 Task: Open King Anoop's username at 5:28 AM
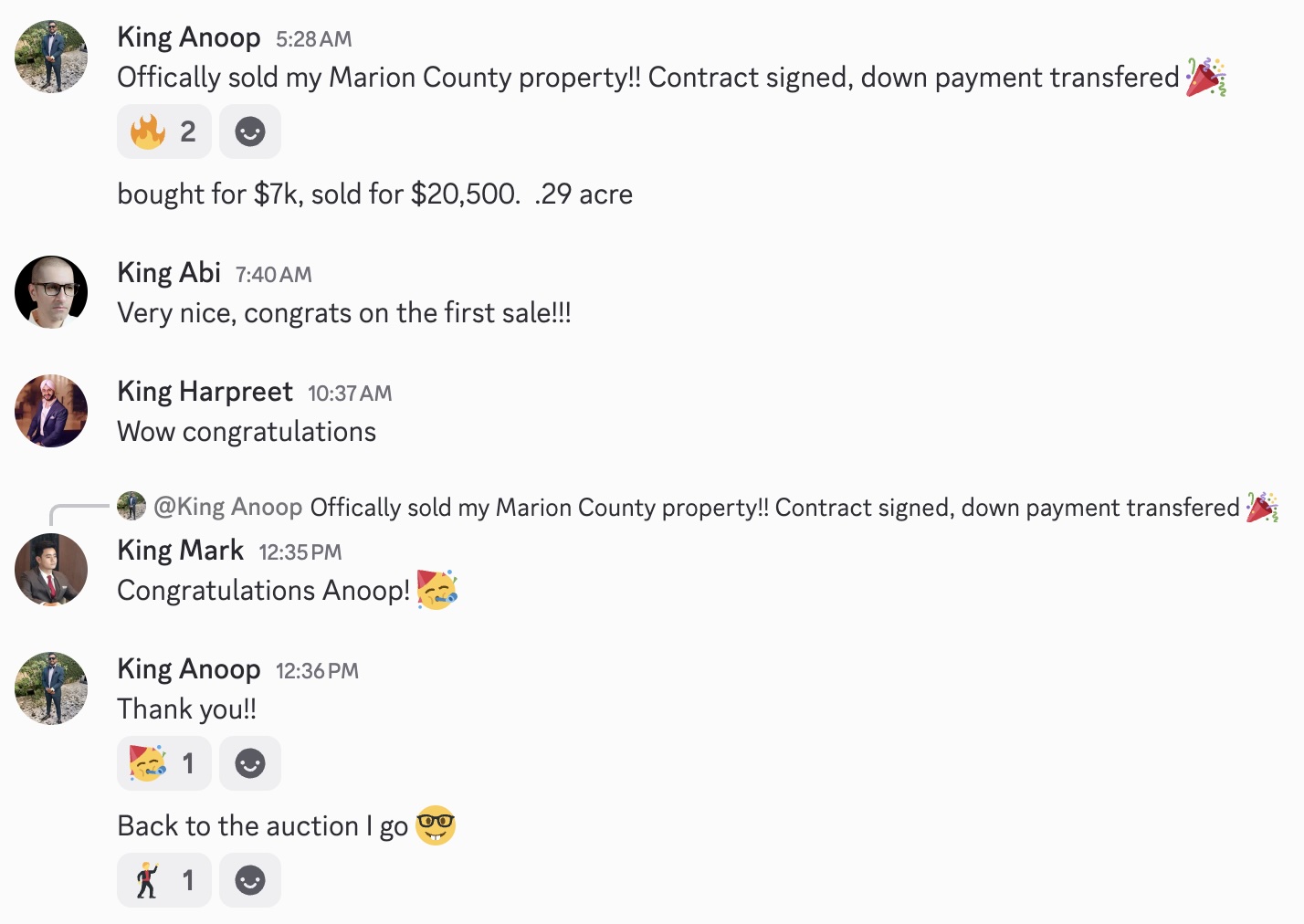click(x=189, y=37)
